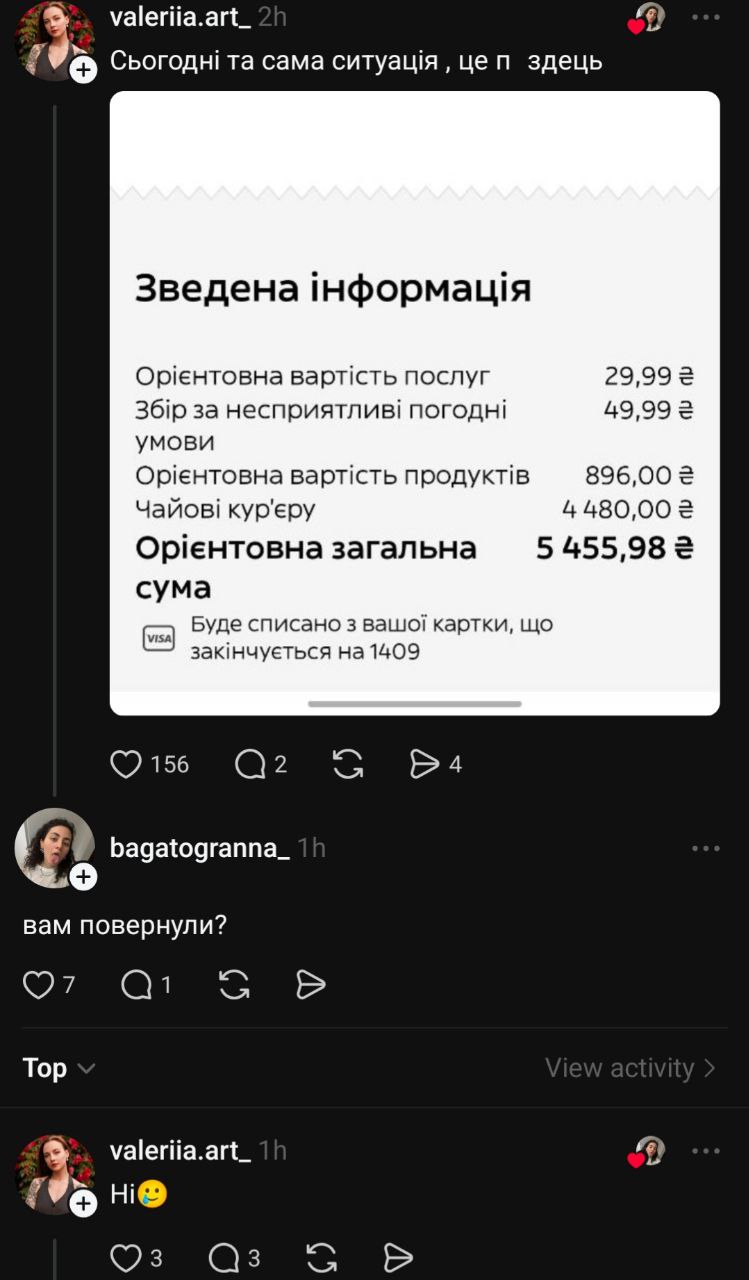Repost bagatogranna_'s comment
Viewport: 749px width, 1280px height.
point(232,985)
